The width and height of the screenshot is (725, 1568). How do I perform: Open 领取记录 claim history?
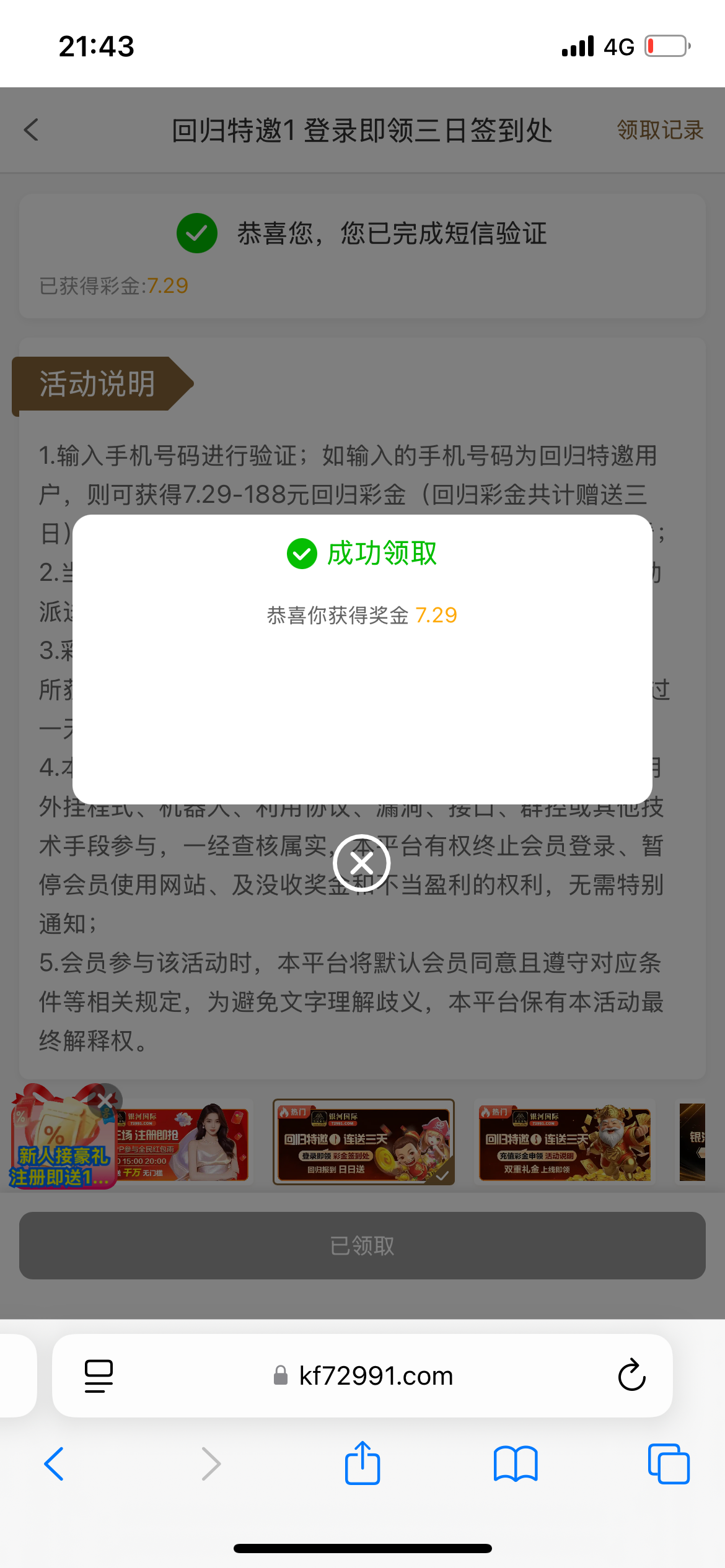coord(659,130)
